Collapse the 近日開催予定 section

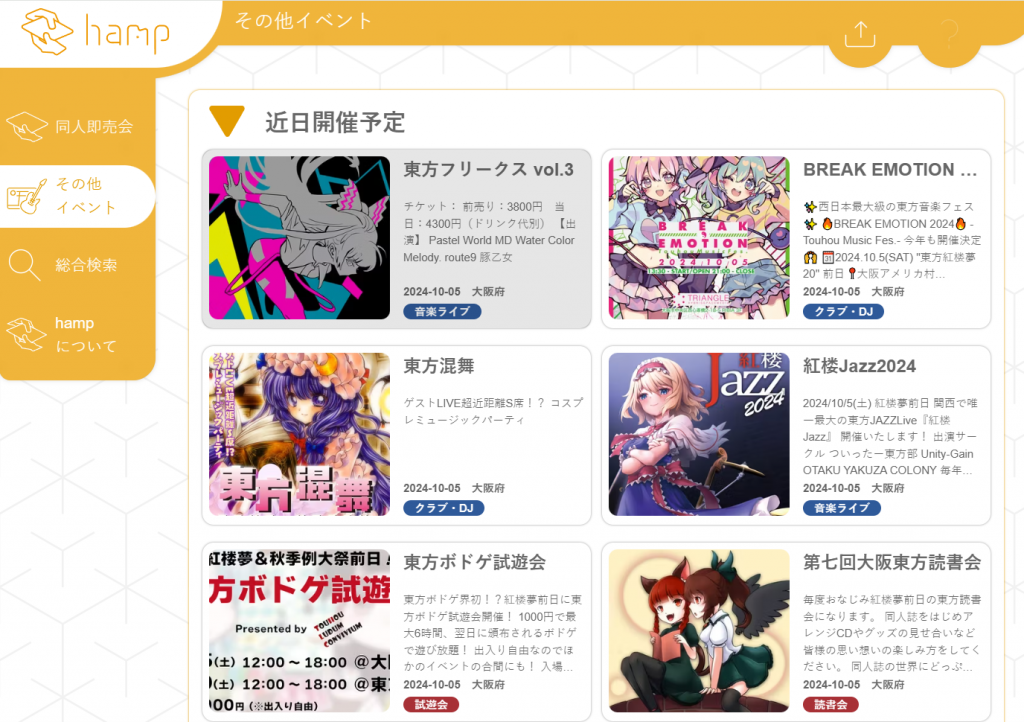pyautogui.click(x=227, y=122)
